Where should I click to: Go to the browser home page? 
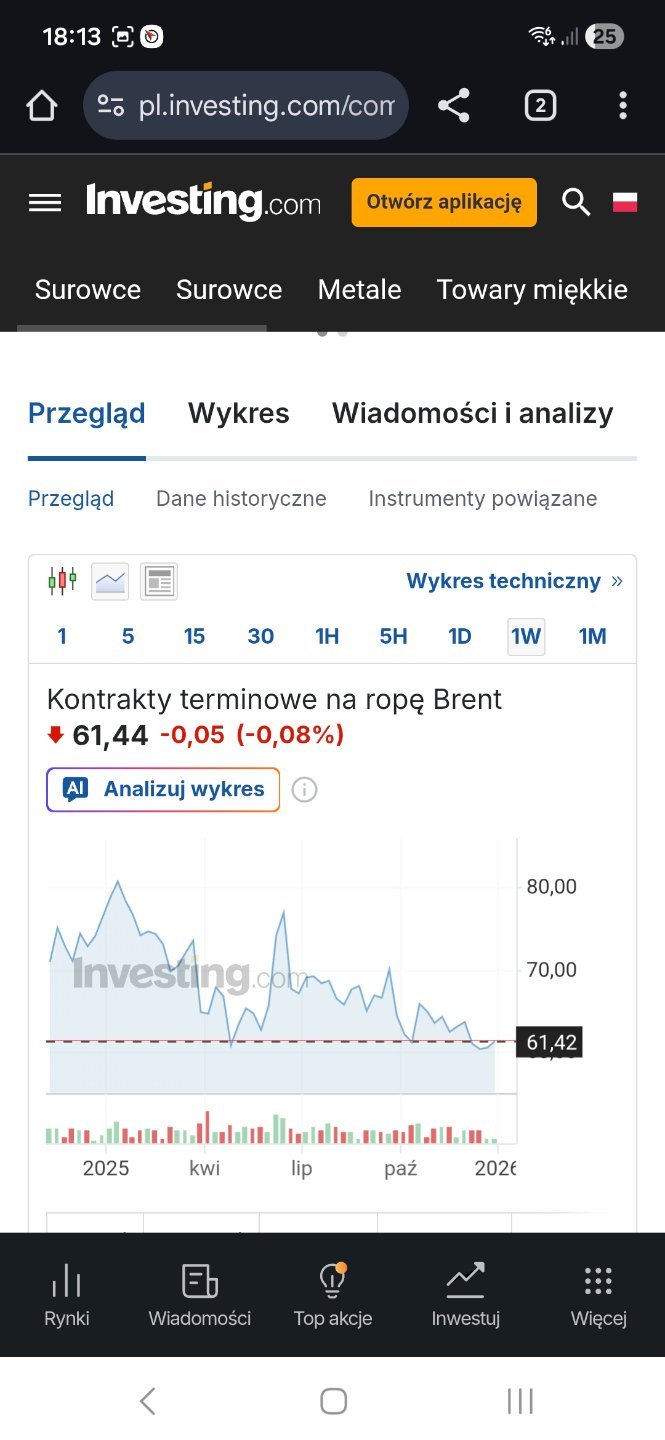coord(42,105)
